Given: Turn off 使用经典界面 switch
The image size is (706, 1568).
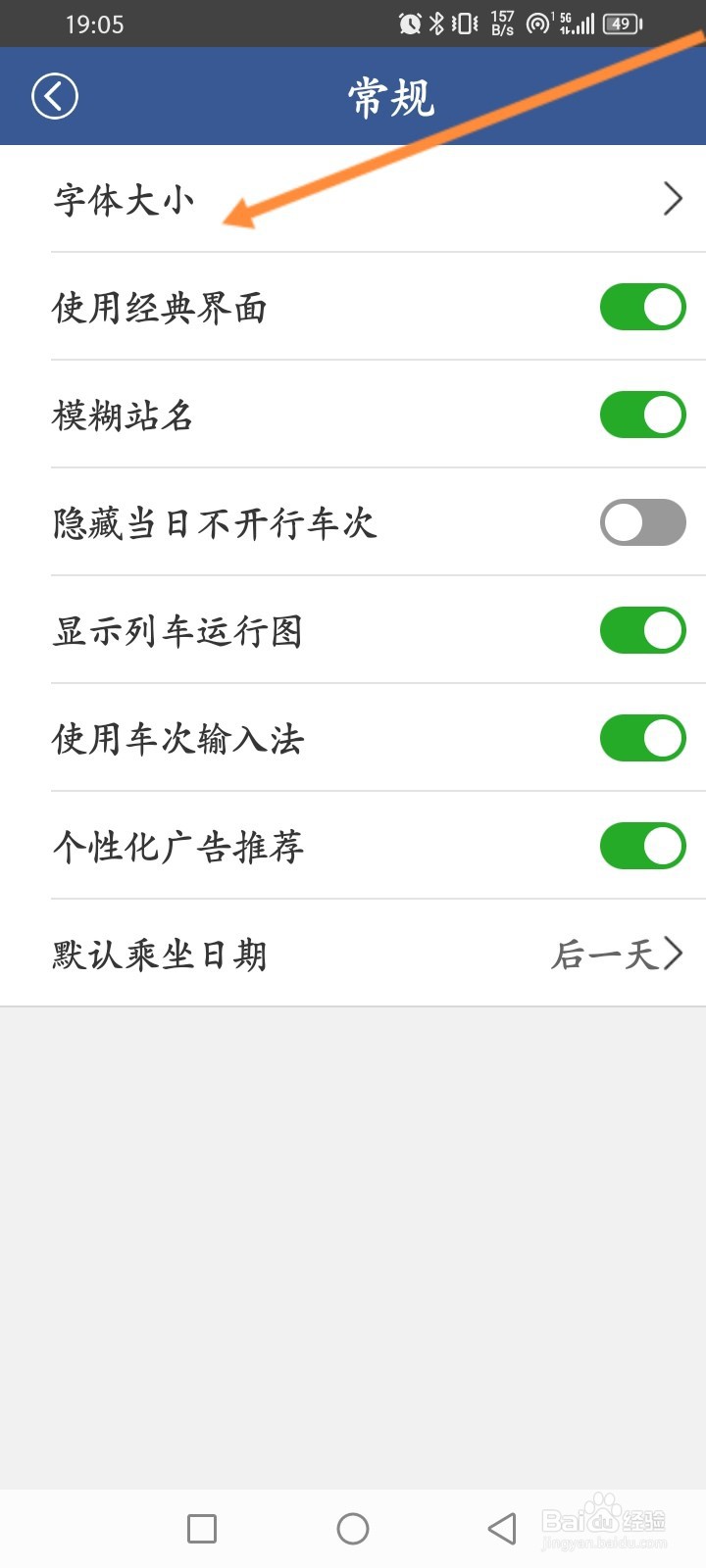Looking at the screenshot, I should (642, 307).
